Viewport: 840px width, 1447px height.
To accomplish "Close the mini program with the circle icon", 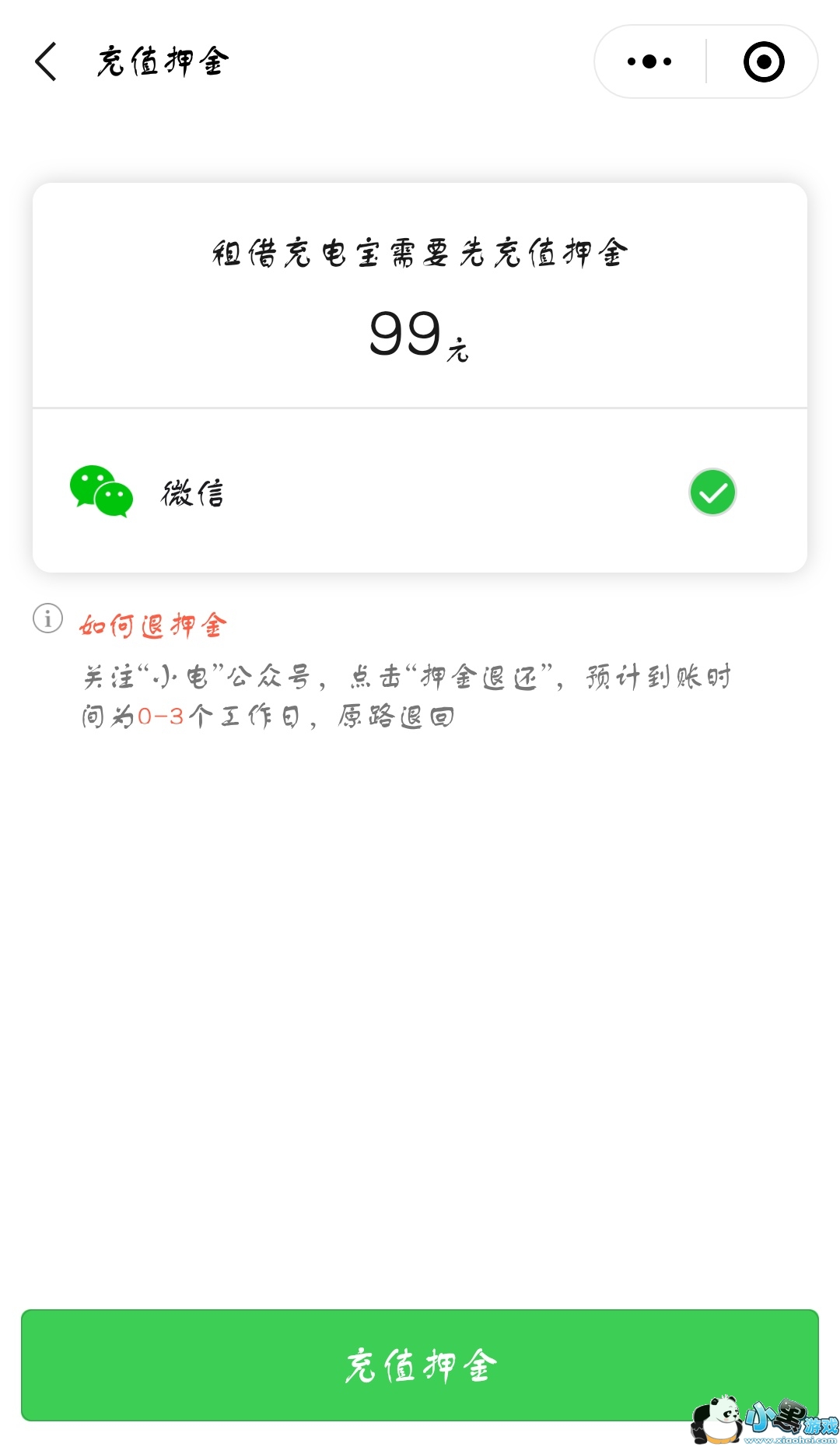I will pyautogui.click(x=763, y=61).
